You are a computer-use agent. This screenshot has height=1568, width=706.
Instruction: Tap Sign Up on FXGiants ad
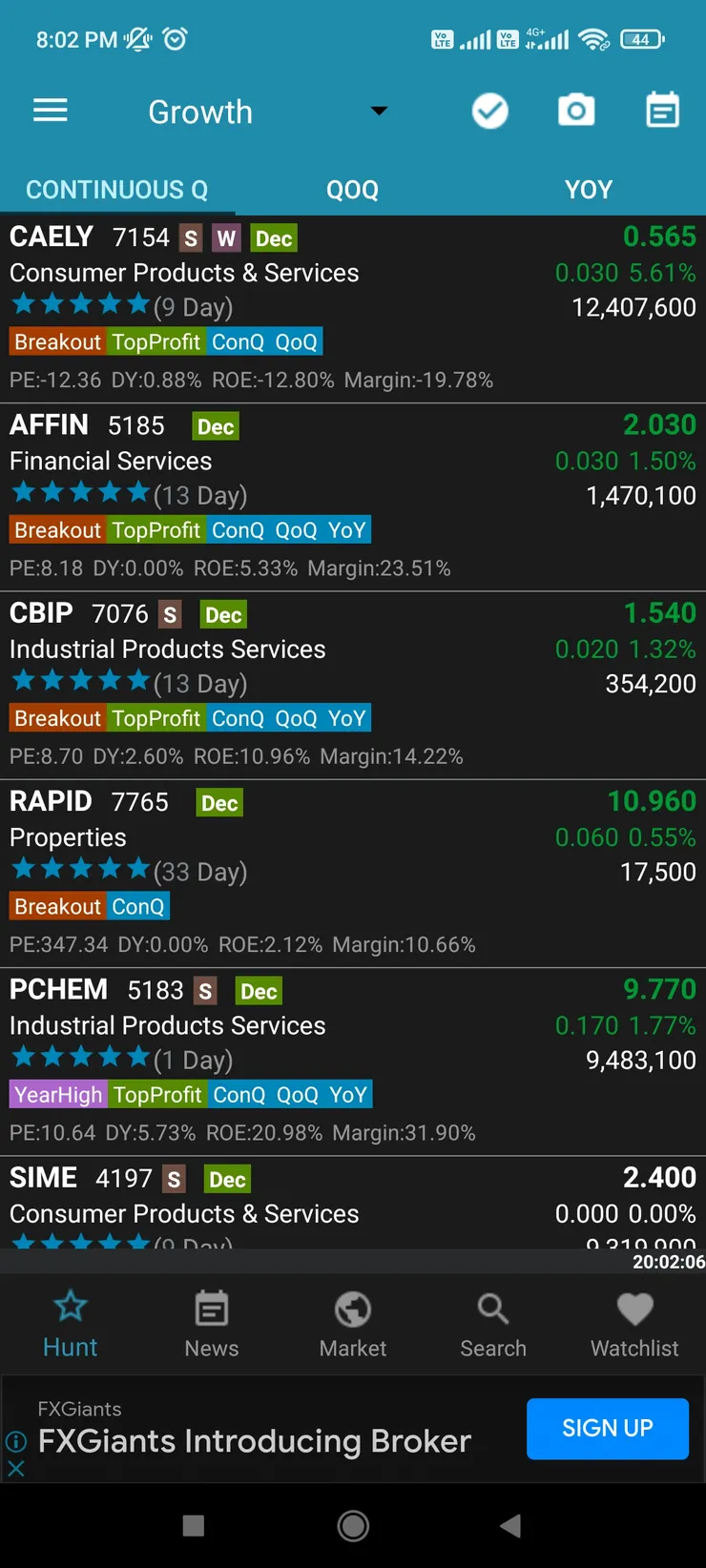pyautogui.click(x=607, y=1428)
